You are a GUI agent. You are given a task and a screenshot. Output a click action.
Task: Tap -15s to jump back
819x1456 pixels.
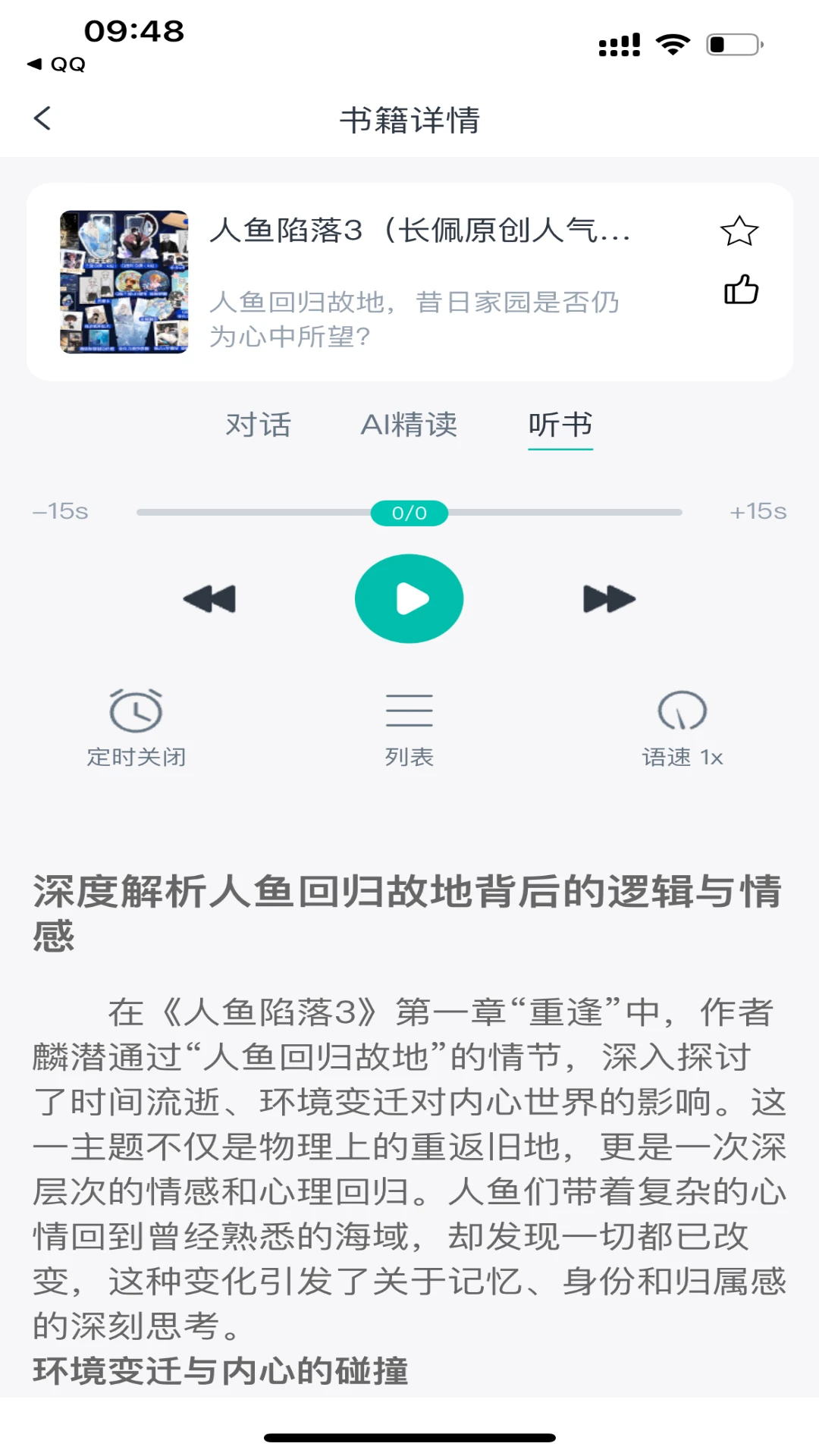click(60, 512)
